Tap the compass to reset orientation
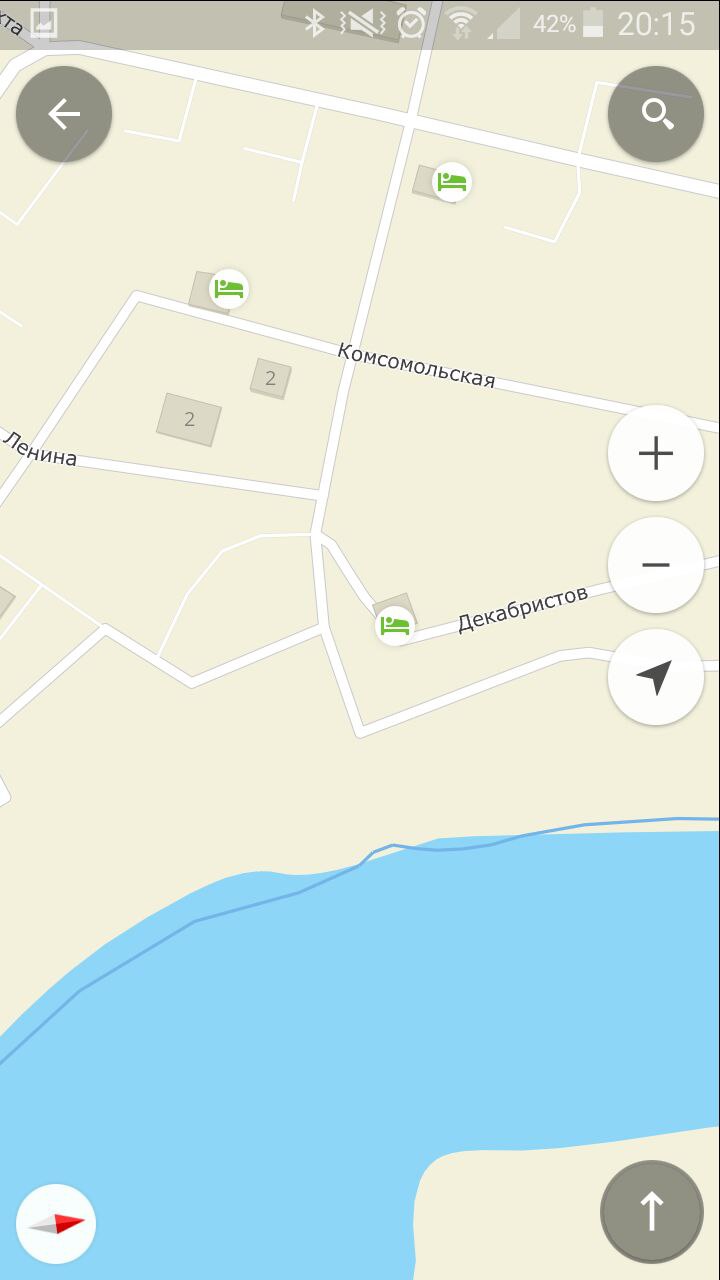Screen dimensions: 720x1280 (56, 1223)
